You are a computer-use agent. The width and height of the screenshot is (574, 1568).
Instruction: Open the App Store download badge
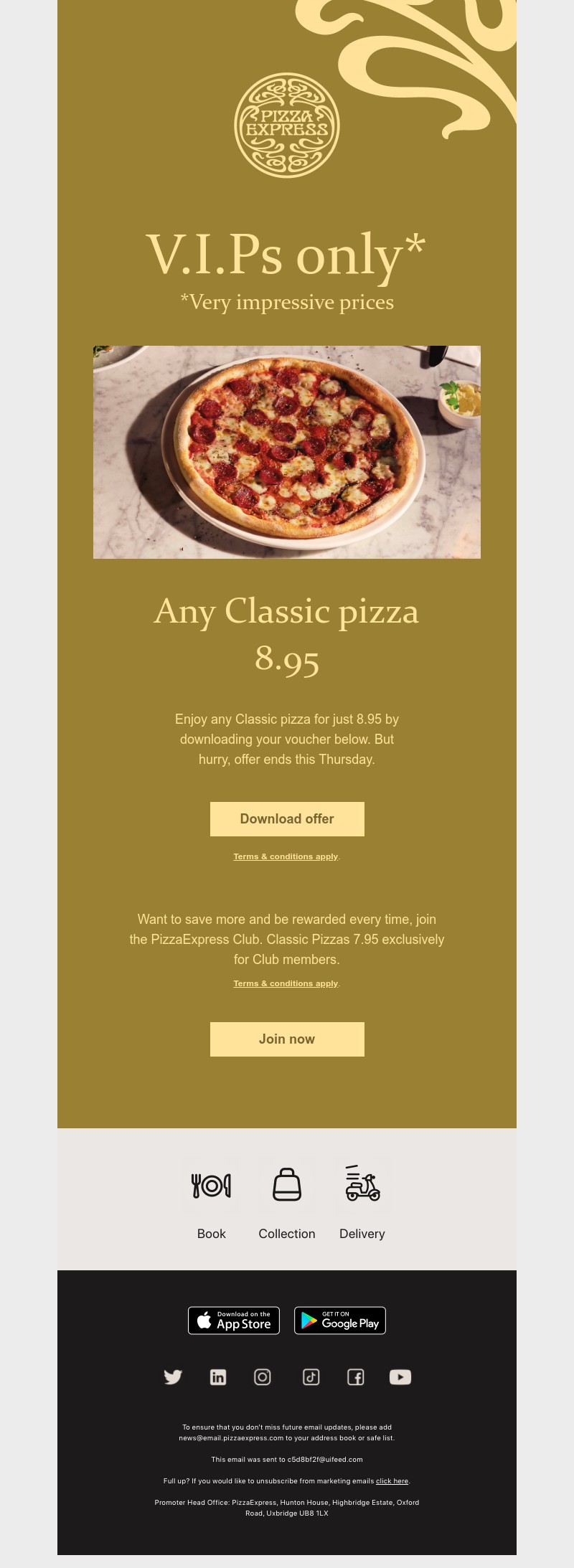(234, 1321)
